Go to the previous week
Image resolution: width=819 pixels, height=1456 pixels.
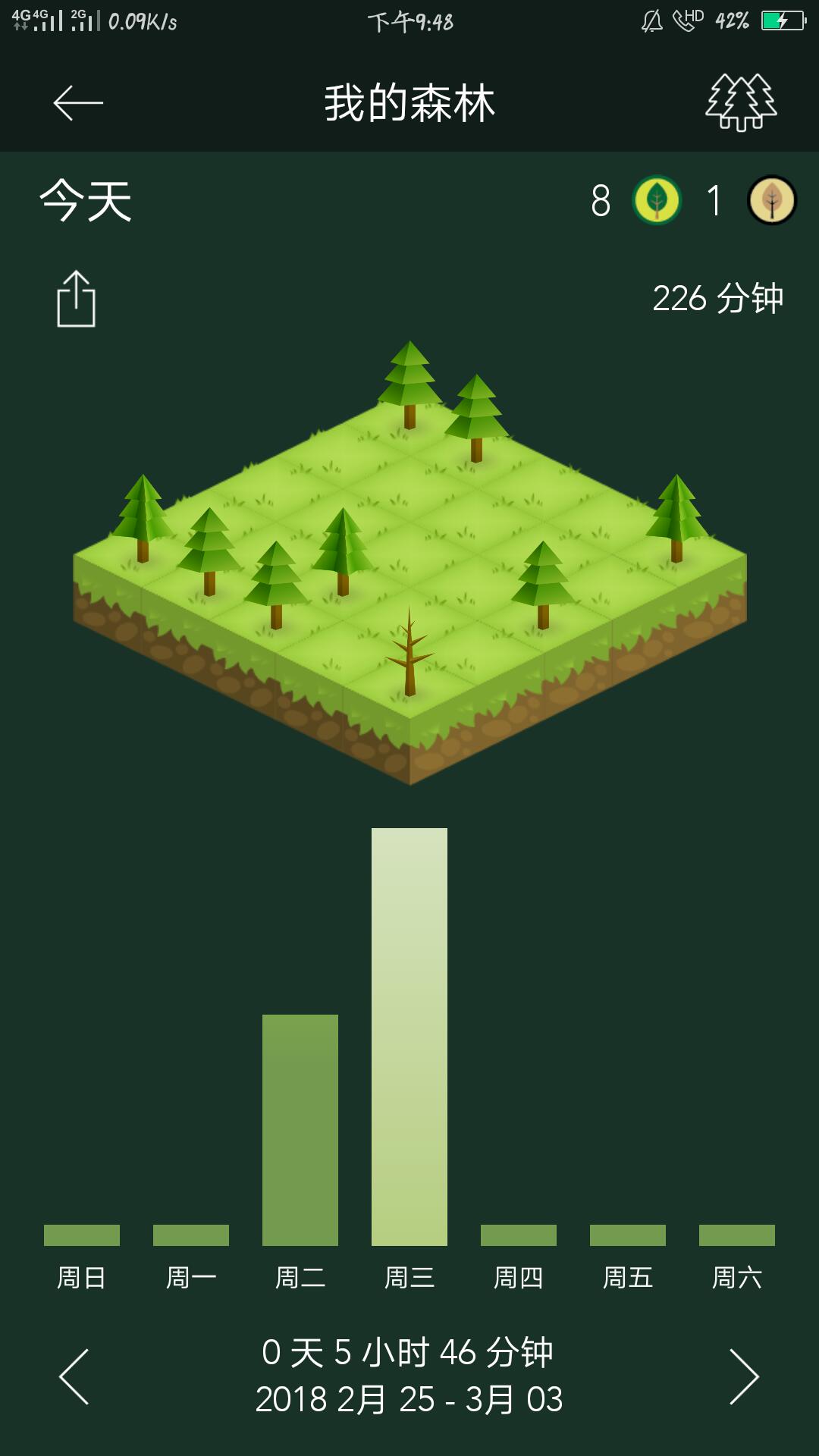tap(74, 1376)
